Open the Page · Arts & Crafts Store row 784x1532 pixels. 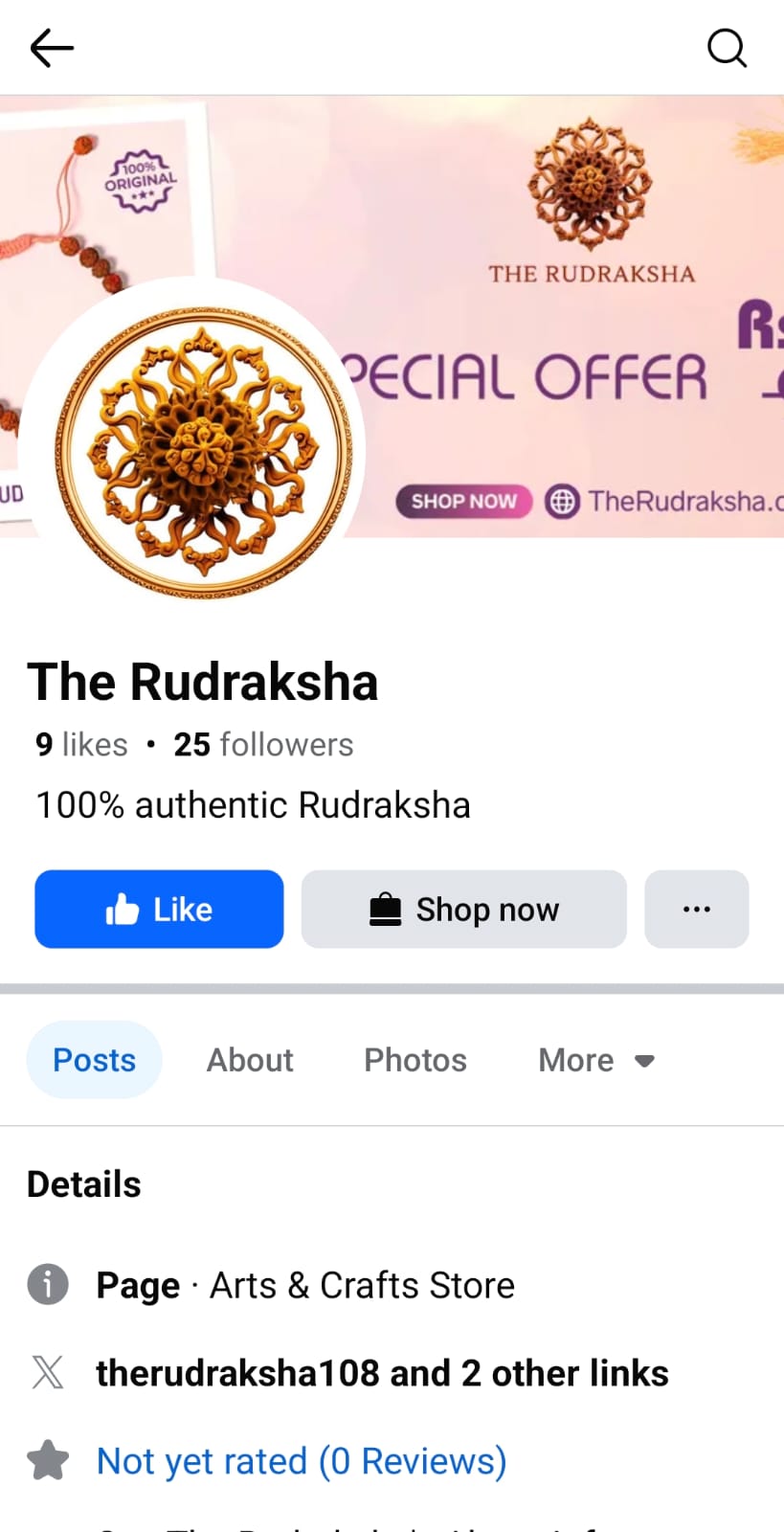pyautogui.click(x=305, y=1285)
